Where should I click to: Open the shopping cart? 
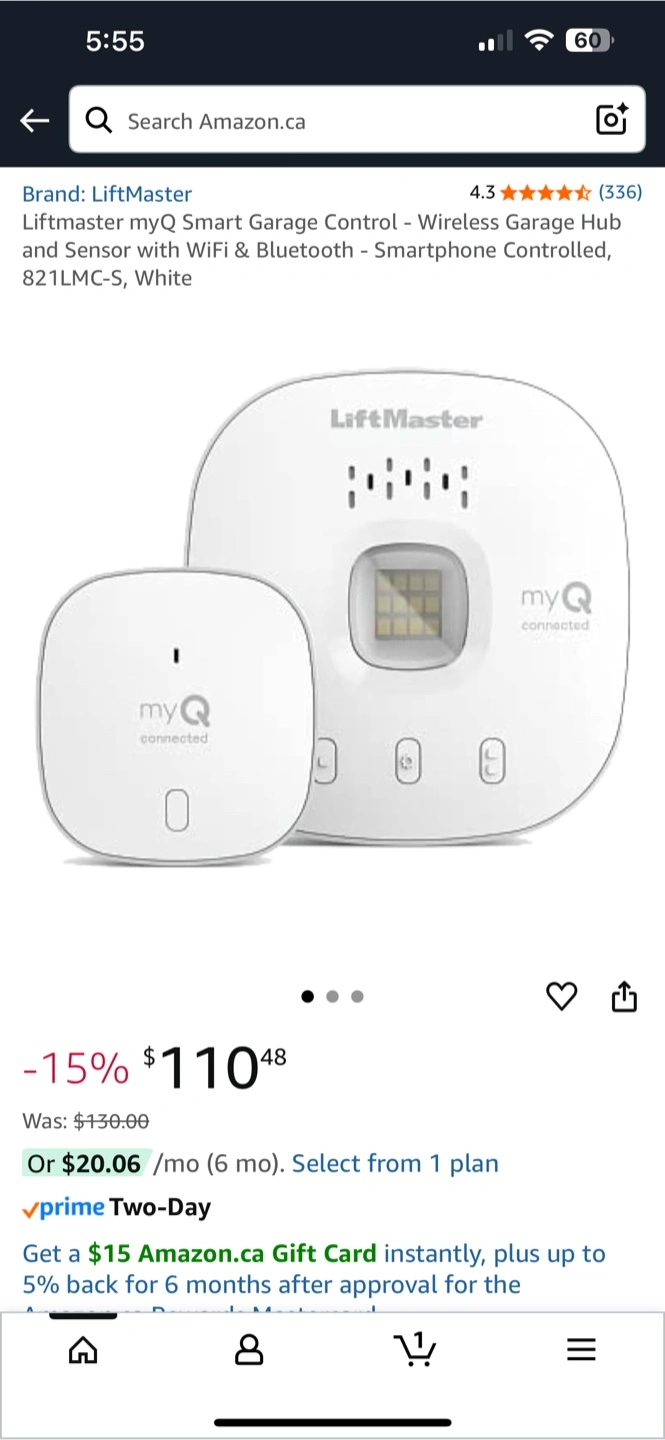[414, 1349]
